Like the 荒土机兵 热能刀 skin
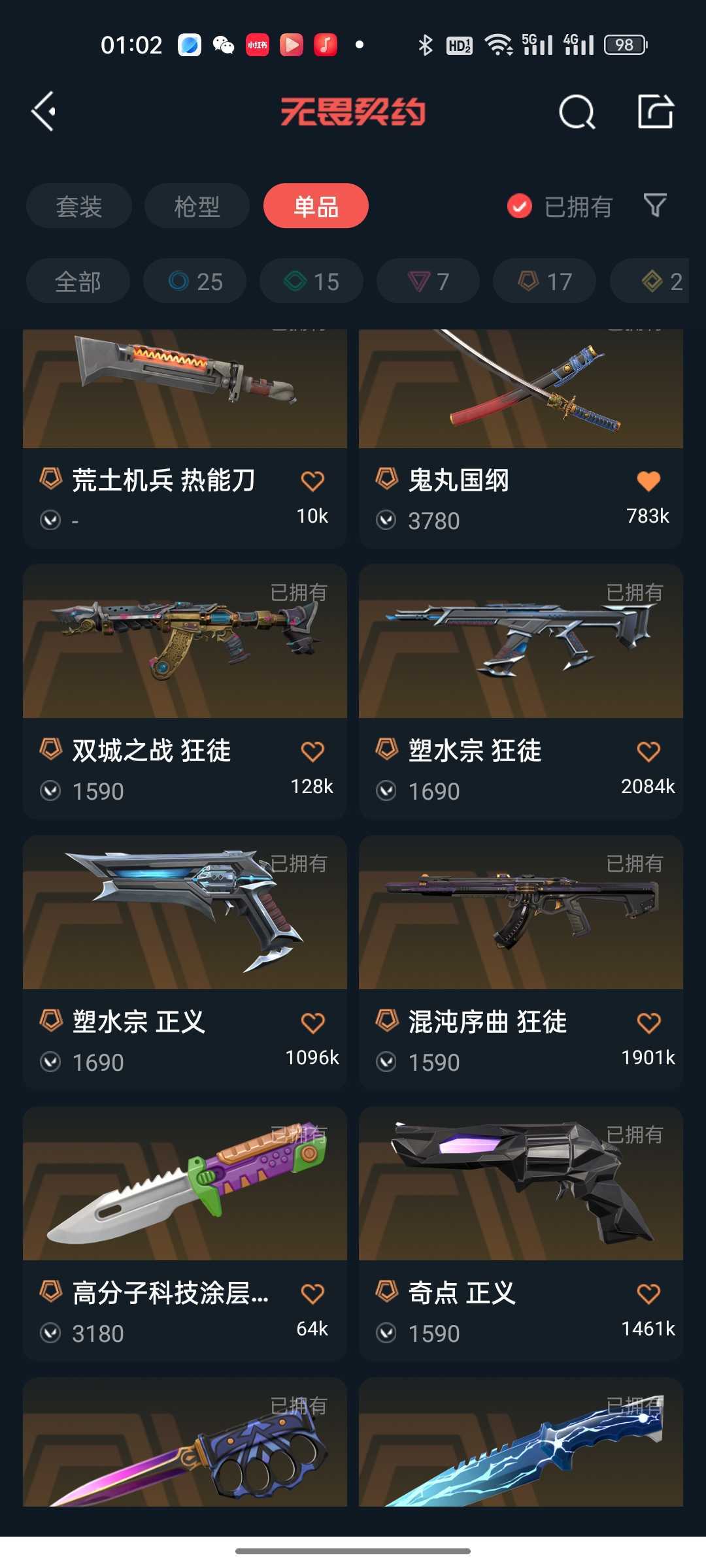The width and height of the screenshot is (706, 1568). [x=312, y=482]
